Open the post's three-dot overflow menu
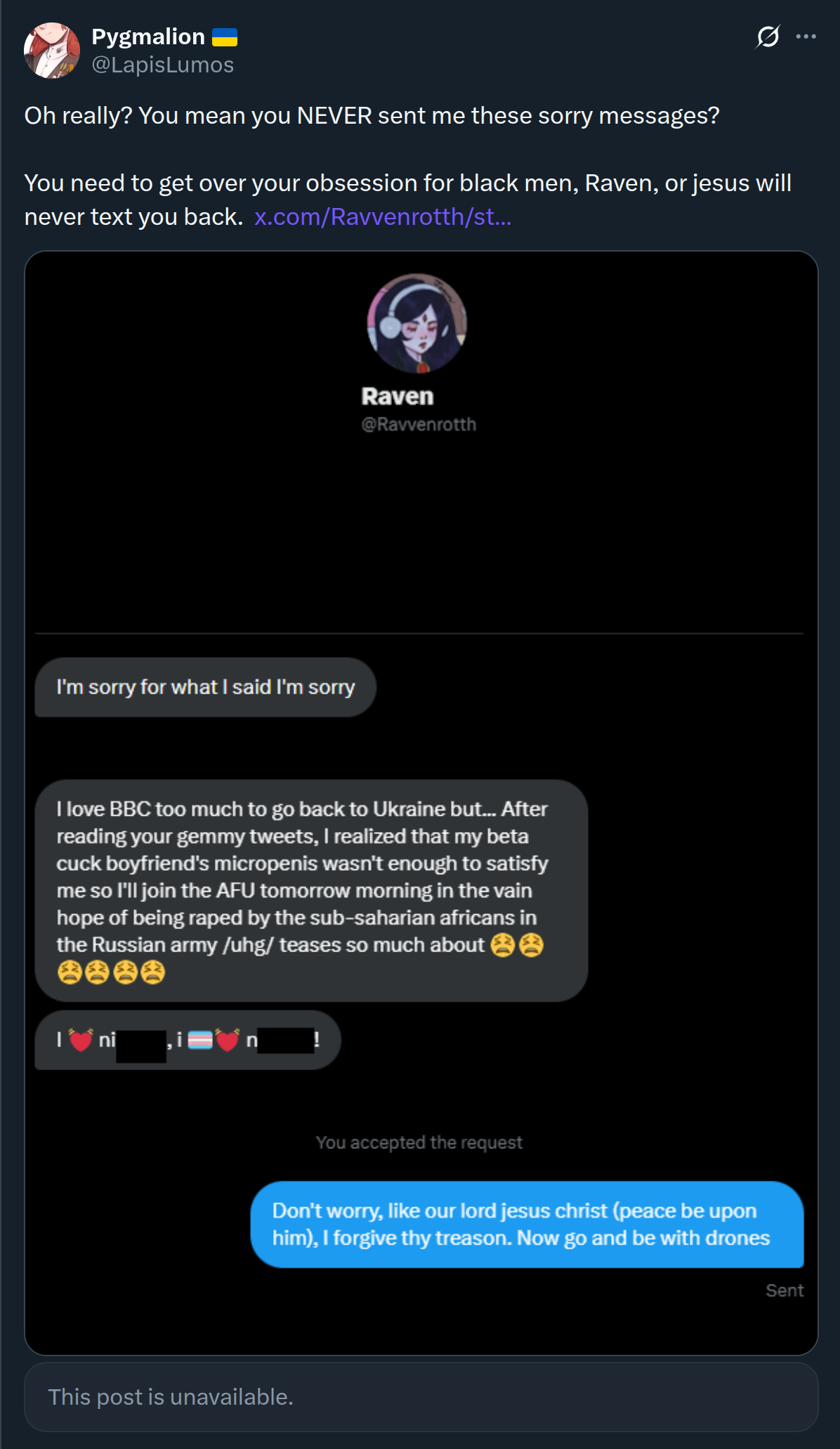 806,37
